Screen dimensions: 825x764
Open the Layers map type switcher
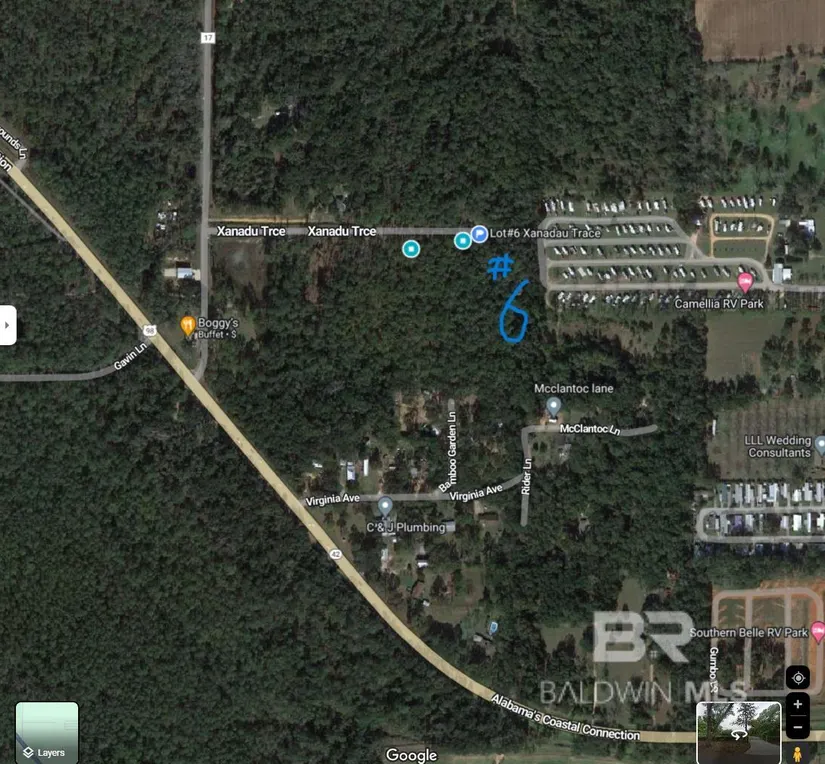46,732
